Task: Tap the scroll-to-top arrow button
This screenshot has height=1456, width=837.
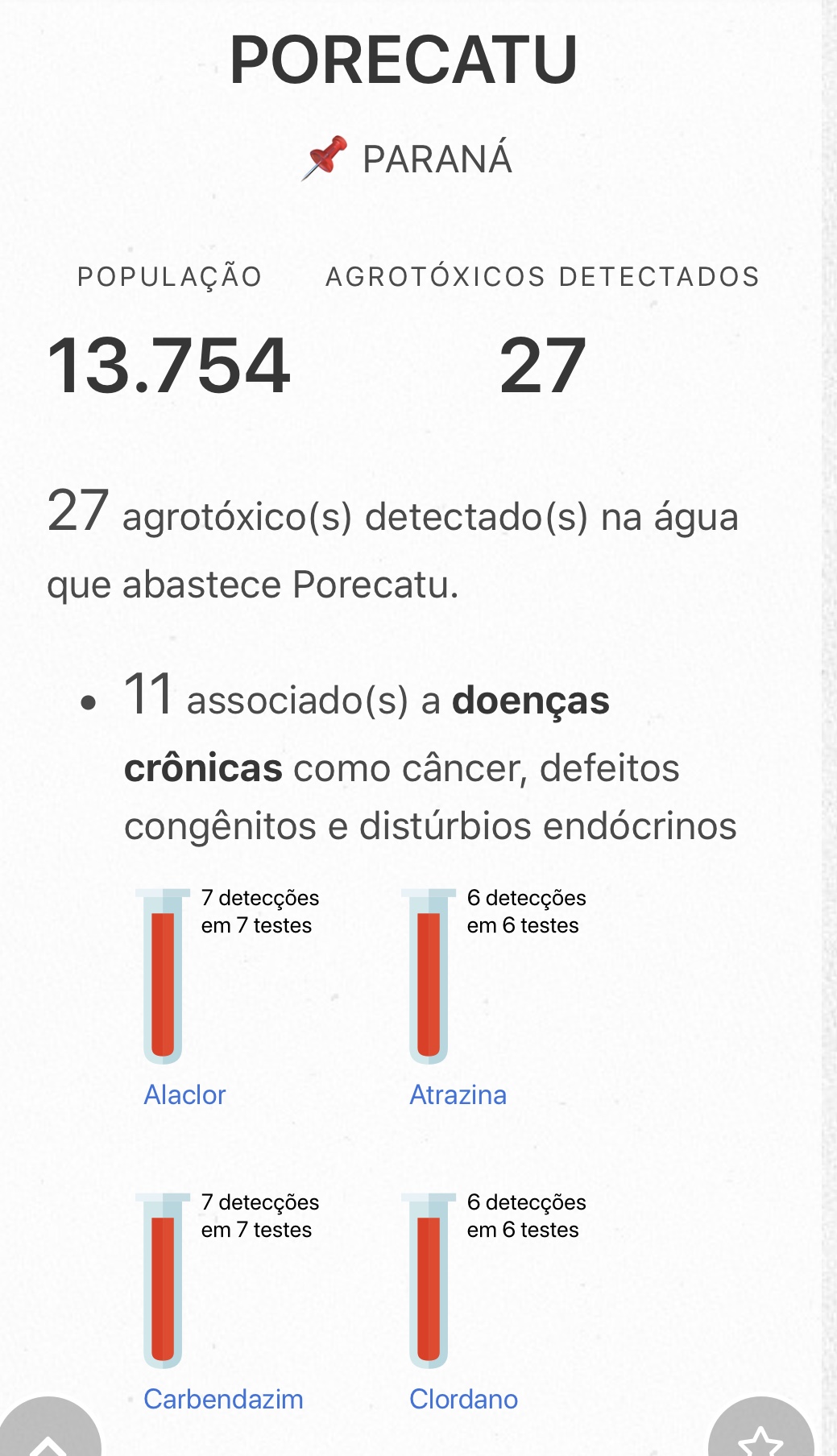Action: (48, 1429)
